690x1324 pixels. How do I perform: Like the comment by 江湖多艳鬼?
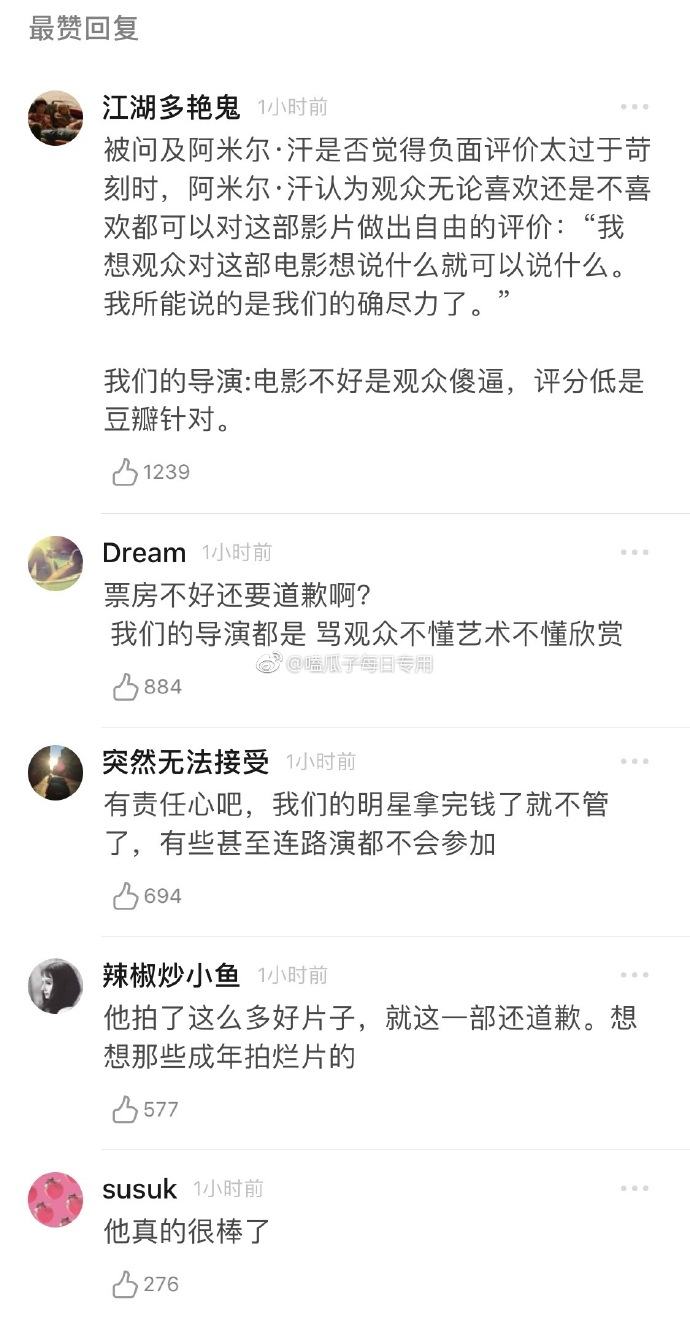pyautogui.click(x=125, y=472)
